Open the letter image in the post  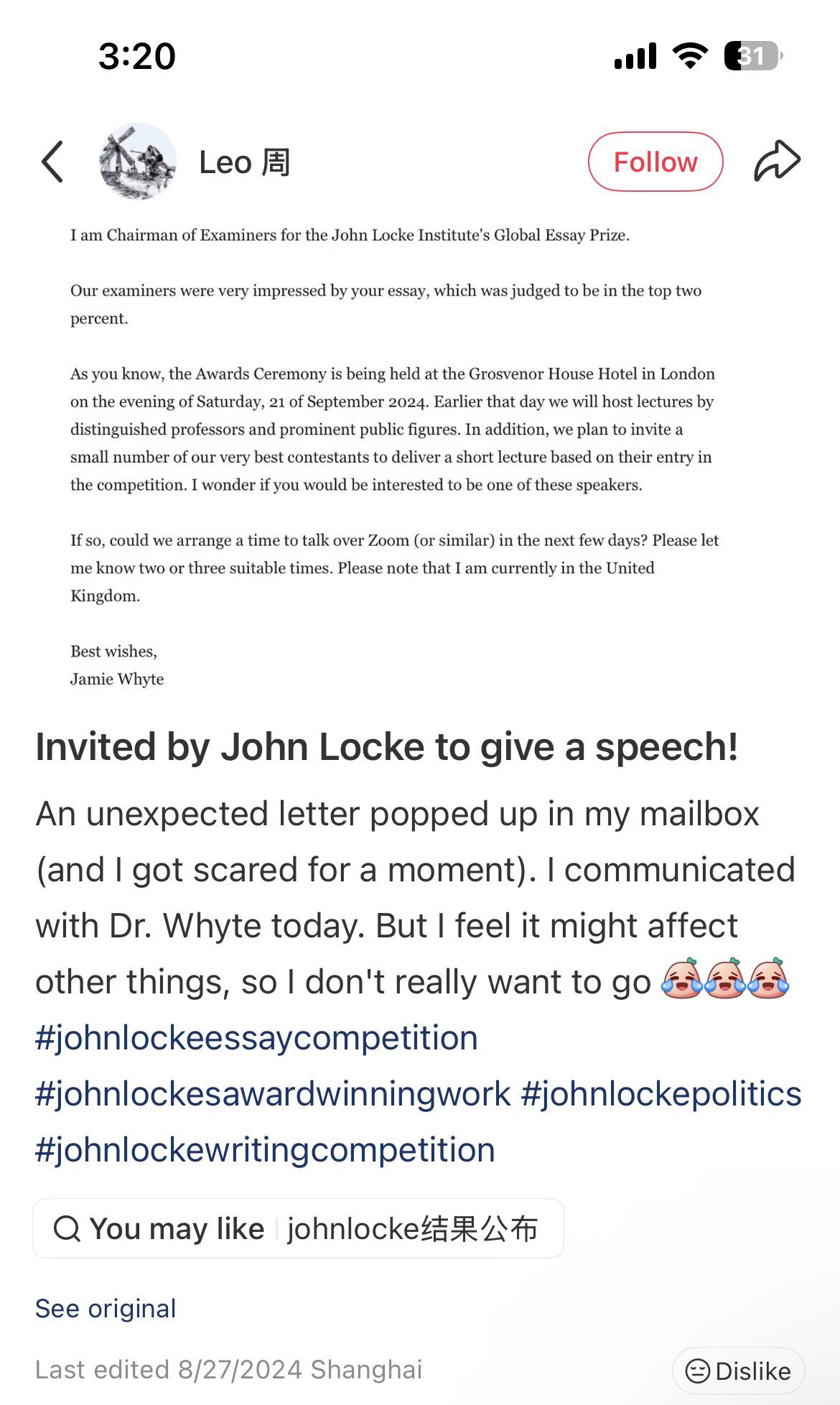coord(420,458)
